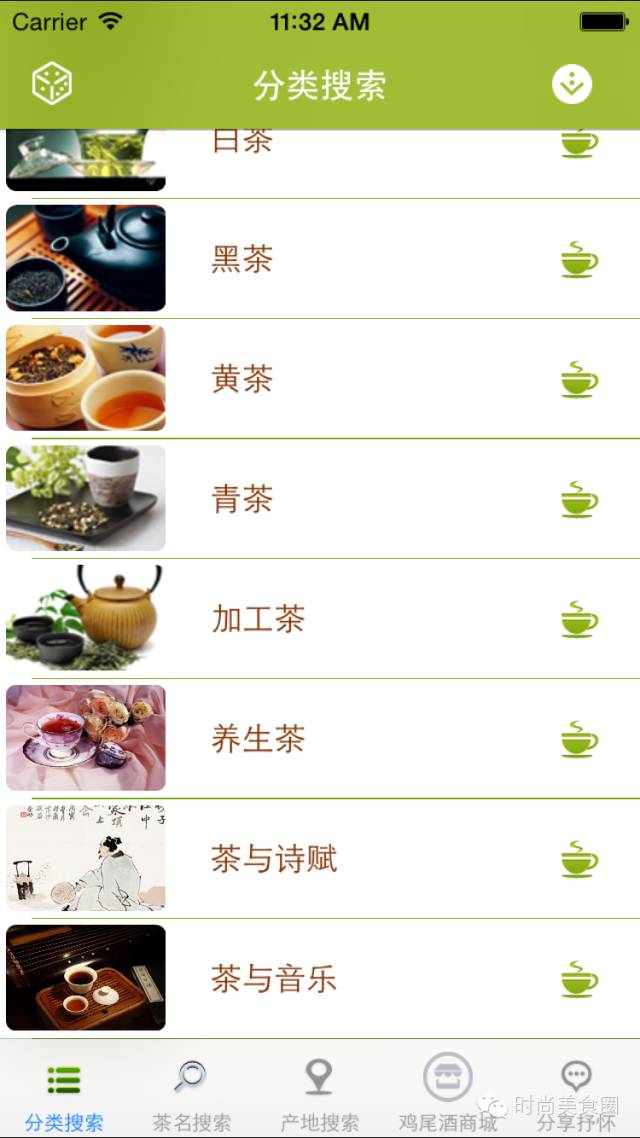
Task: Open the 黑茶 category
Action: pyautogui.click(x=320, y=259)
